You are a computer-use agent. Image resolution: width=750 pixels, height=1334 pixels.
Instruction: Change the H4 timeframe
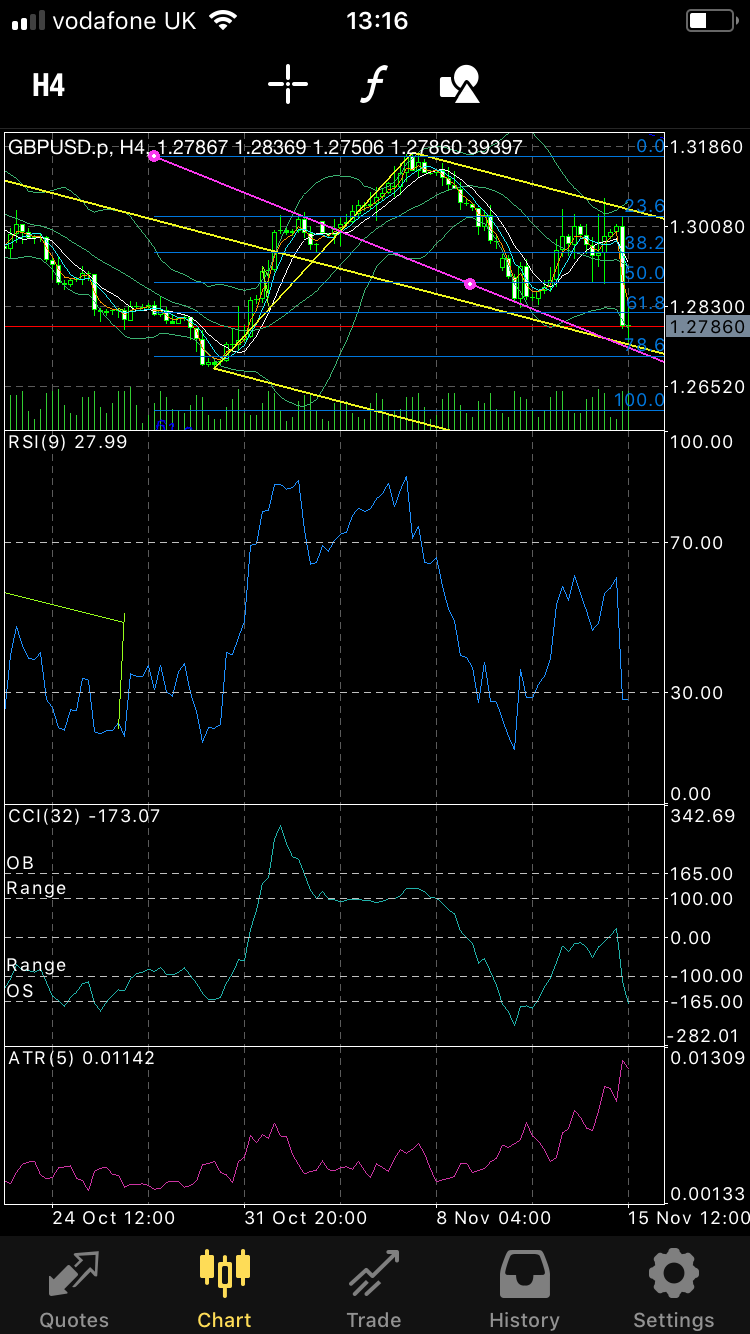pos(48,86)
